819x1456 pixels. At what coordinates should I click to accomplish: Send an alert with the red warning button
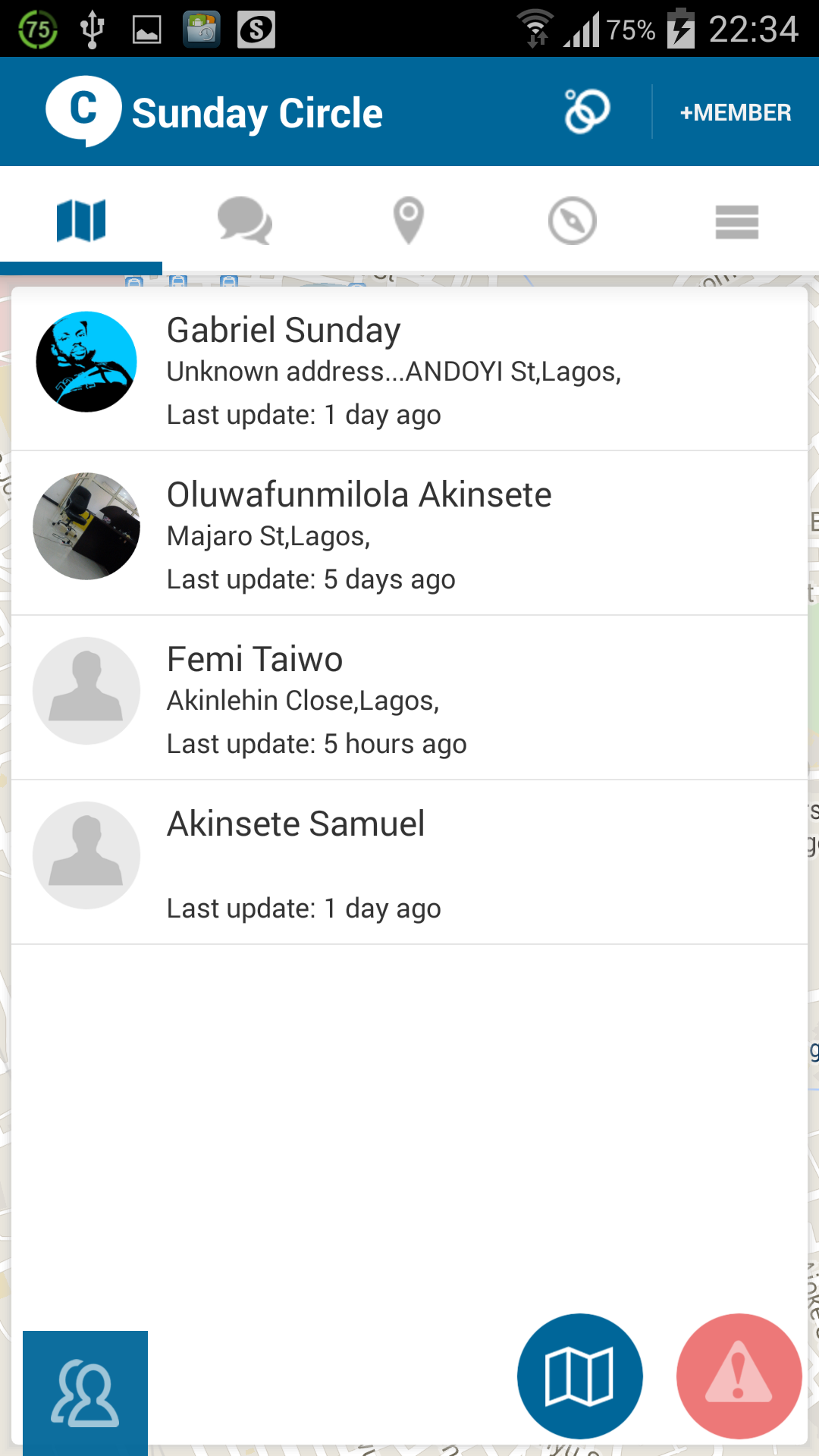click(x=739, y=1376)
